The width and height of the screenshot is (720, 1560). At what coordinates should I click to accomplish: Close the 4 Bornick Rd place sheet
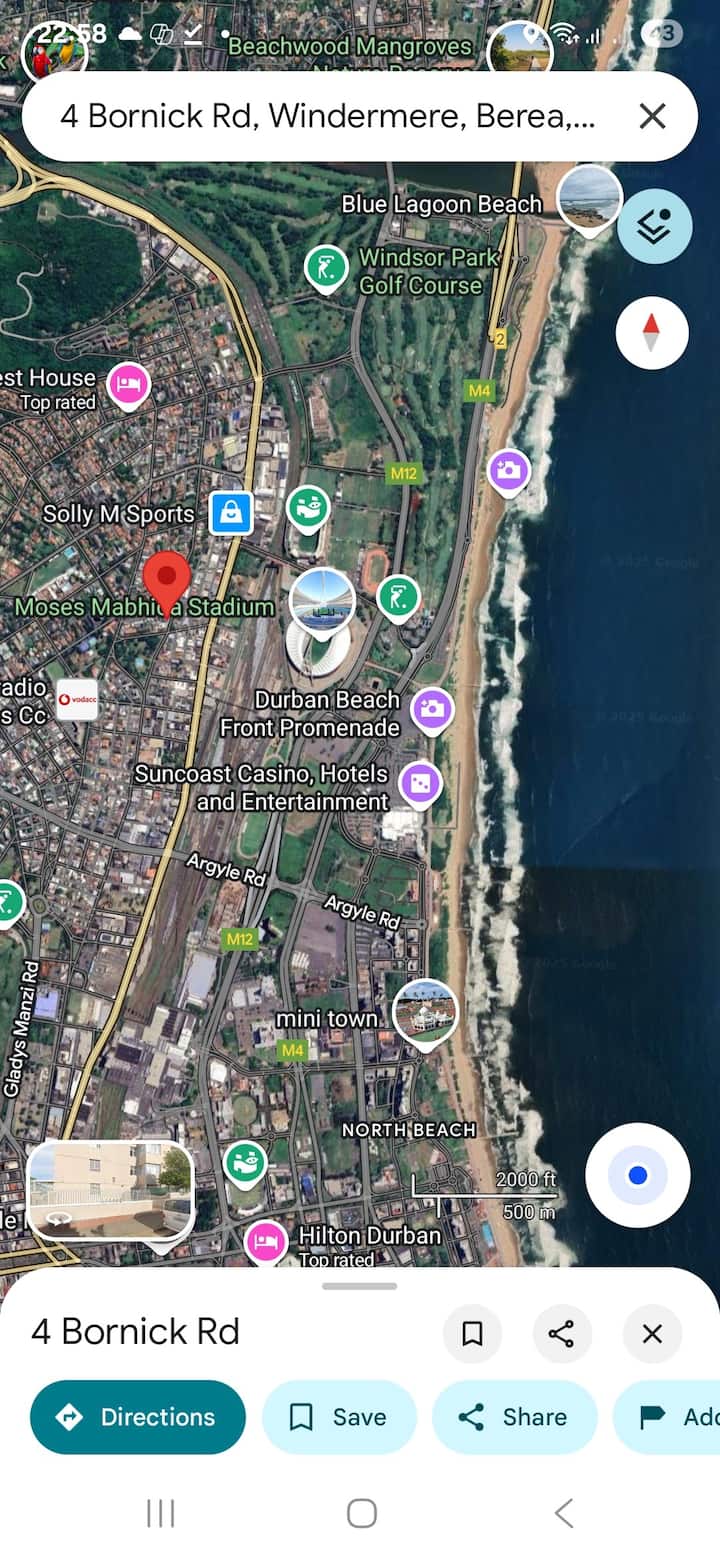(652, 1333)
